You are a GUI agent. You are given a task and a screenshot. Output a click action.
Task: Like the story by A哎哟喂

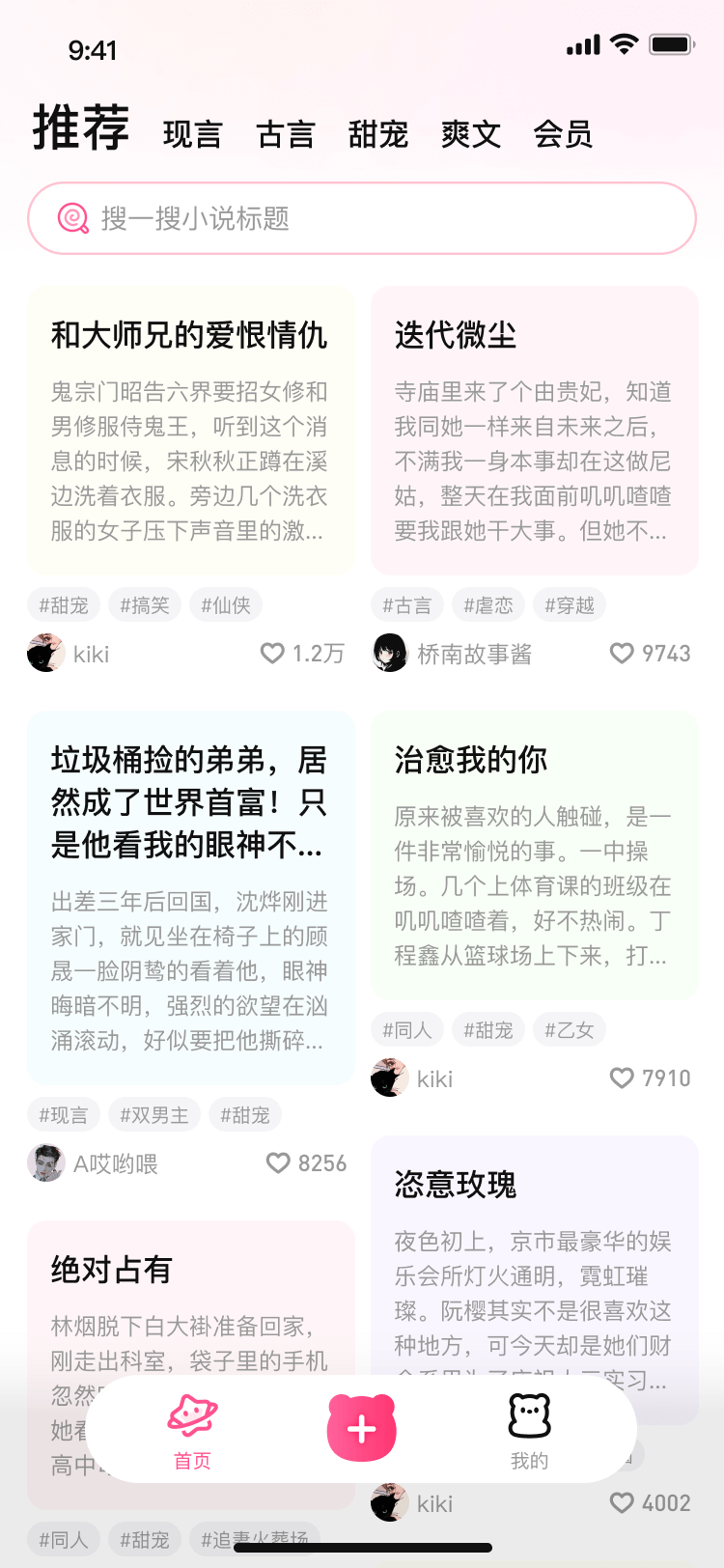pyautogui.click(x=278, y=1163)
